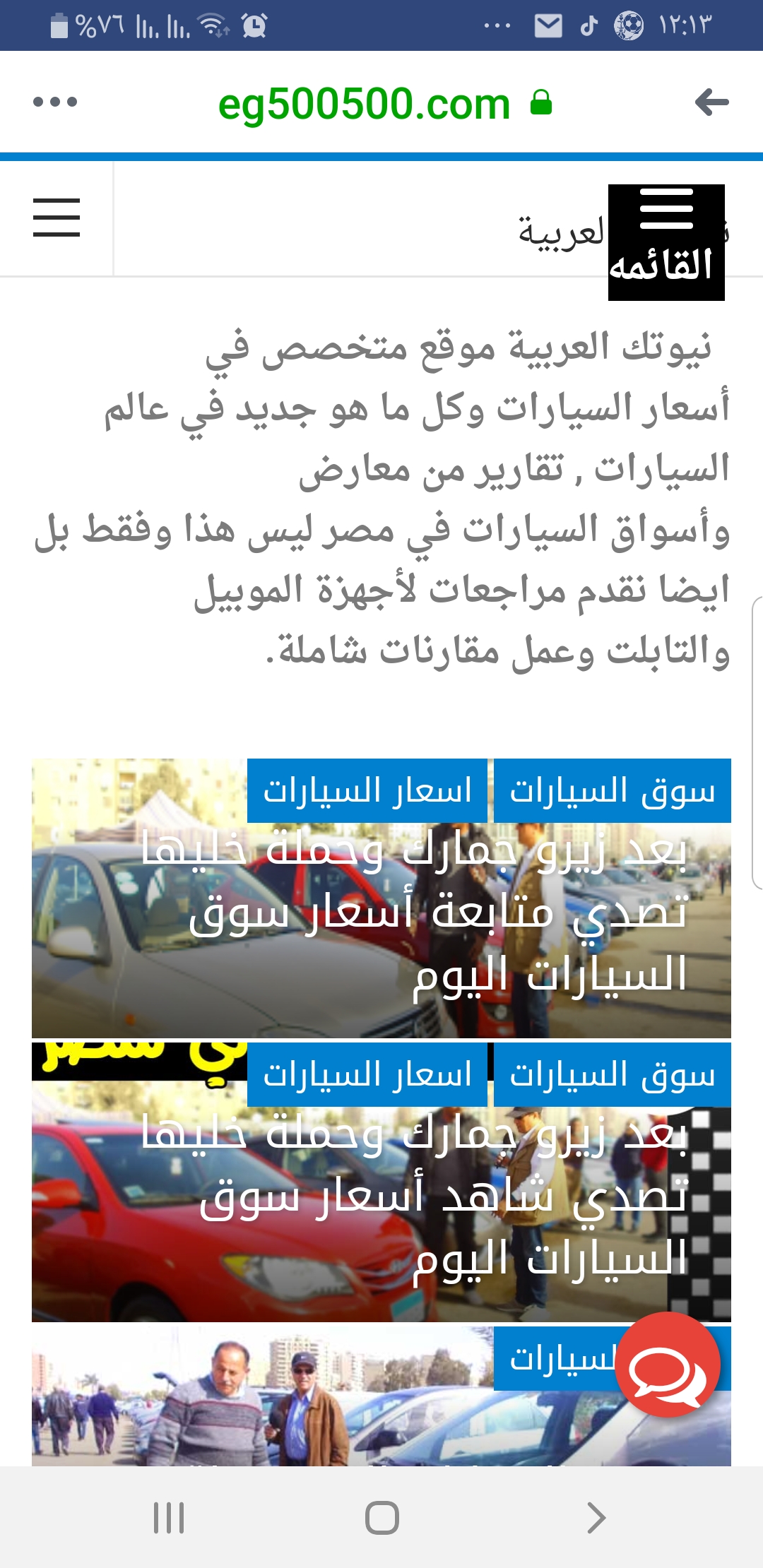Open the red floating chat button
The height and width of the screenshot is (1568, 763).
point(667,1365)
